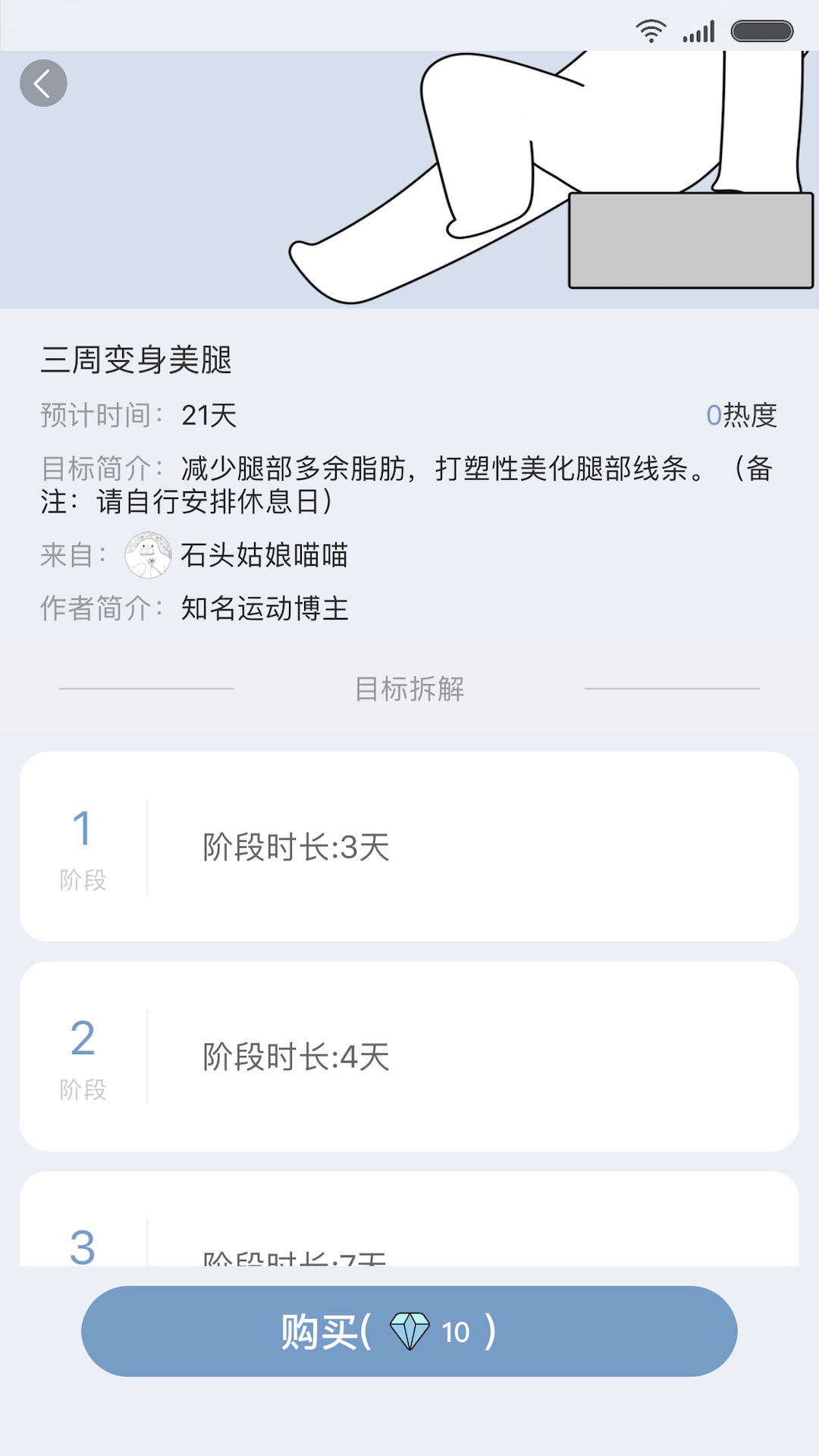
Task: Select the 目标拆解 section tab
Action: [409, 689]
